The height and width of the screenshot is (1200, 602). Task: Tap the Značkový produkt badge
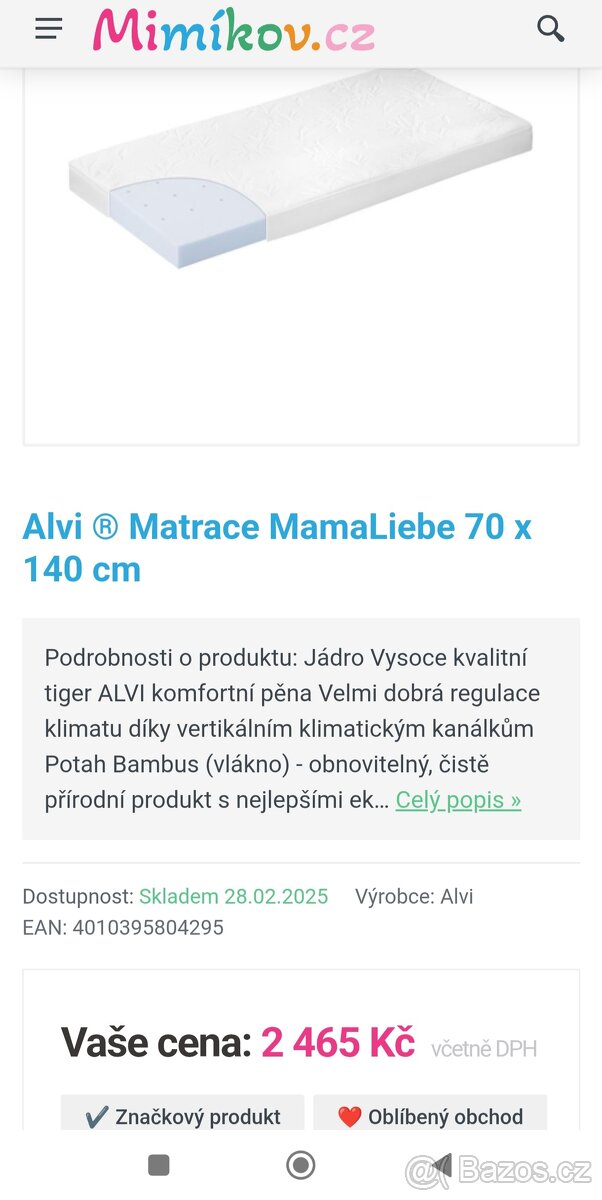[x=182, y=1116]
